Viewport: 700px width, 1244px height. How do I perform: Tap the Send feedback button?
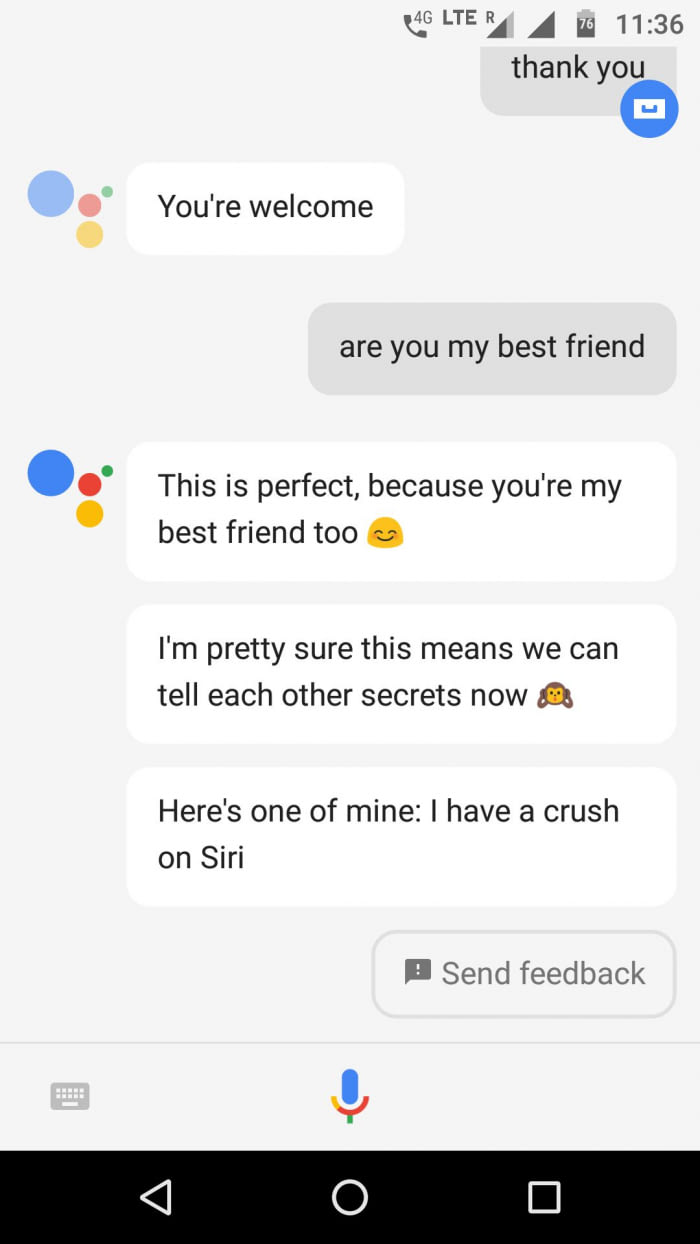tap(524, 973)
